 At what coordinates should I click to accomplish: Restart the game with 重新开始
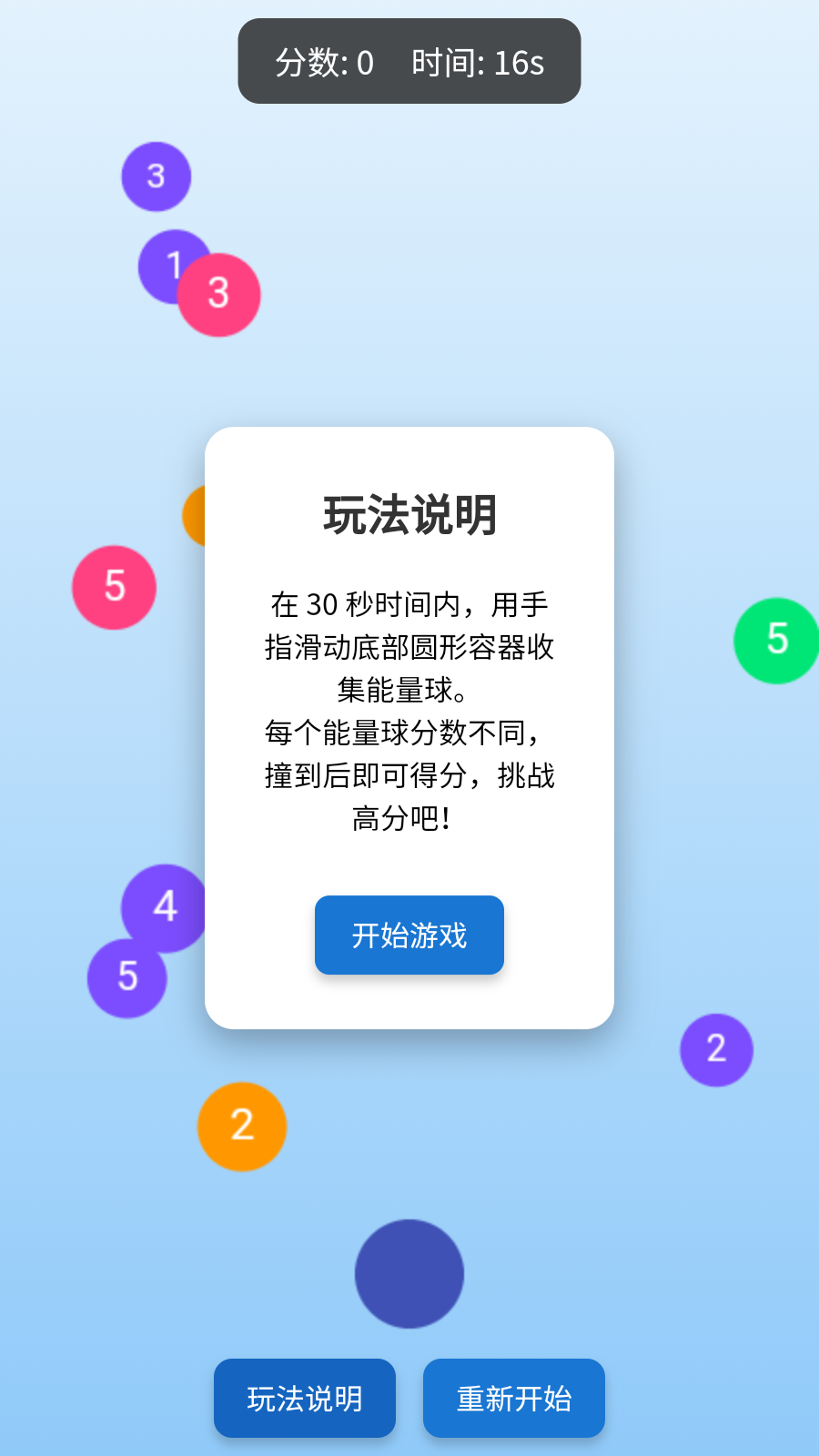[513, 1398]
